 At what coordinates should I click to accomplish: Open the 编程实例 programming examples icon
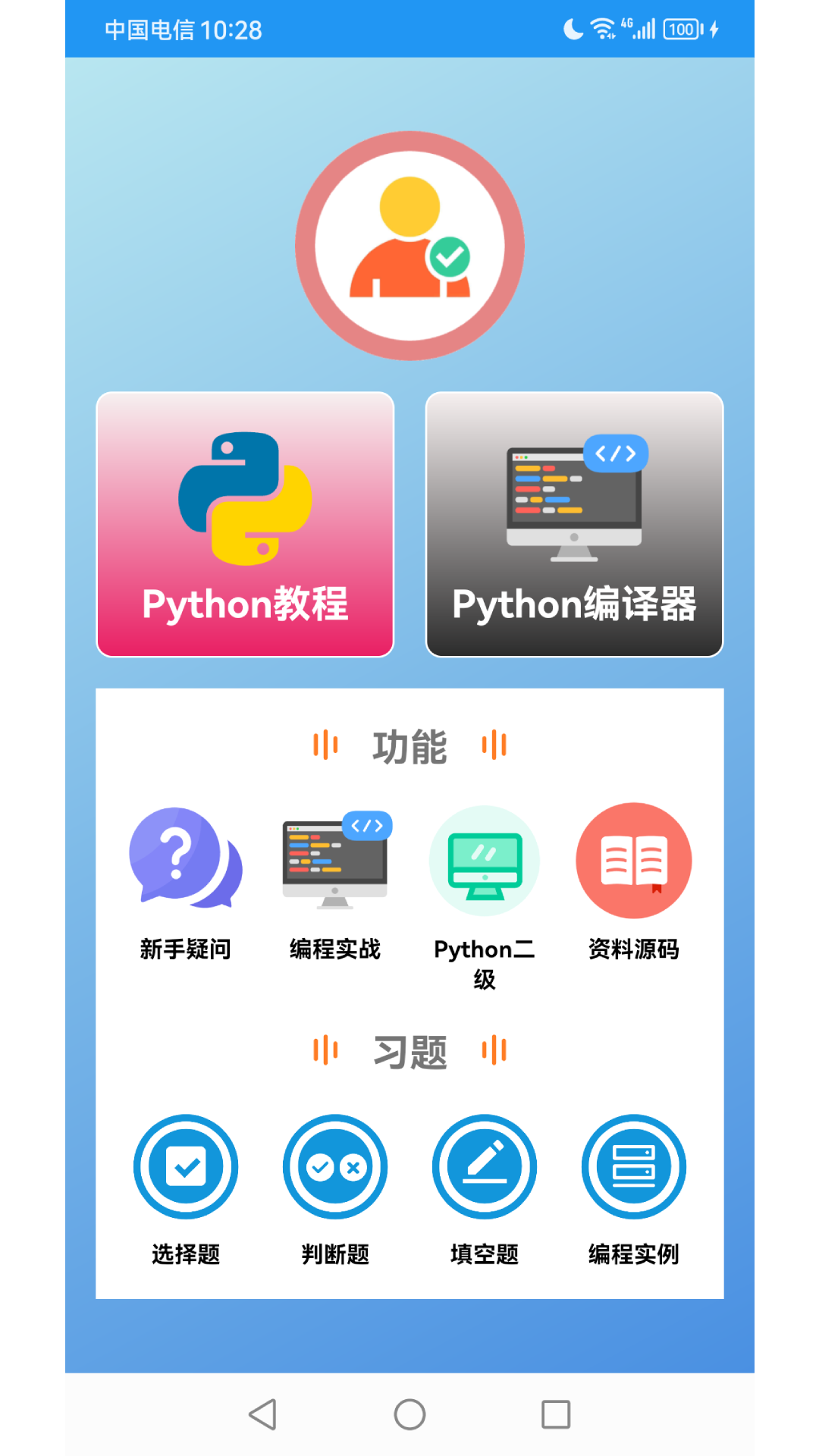point(634,1168)
